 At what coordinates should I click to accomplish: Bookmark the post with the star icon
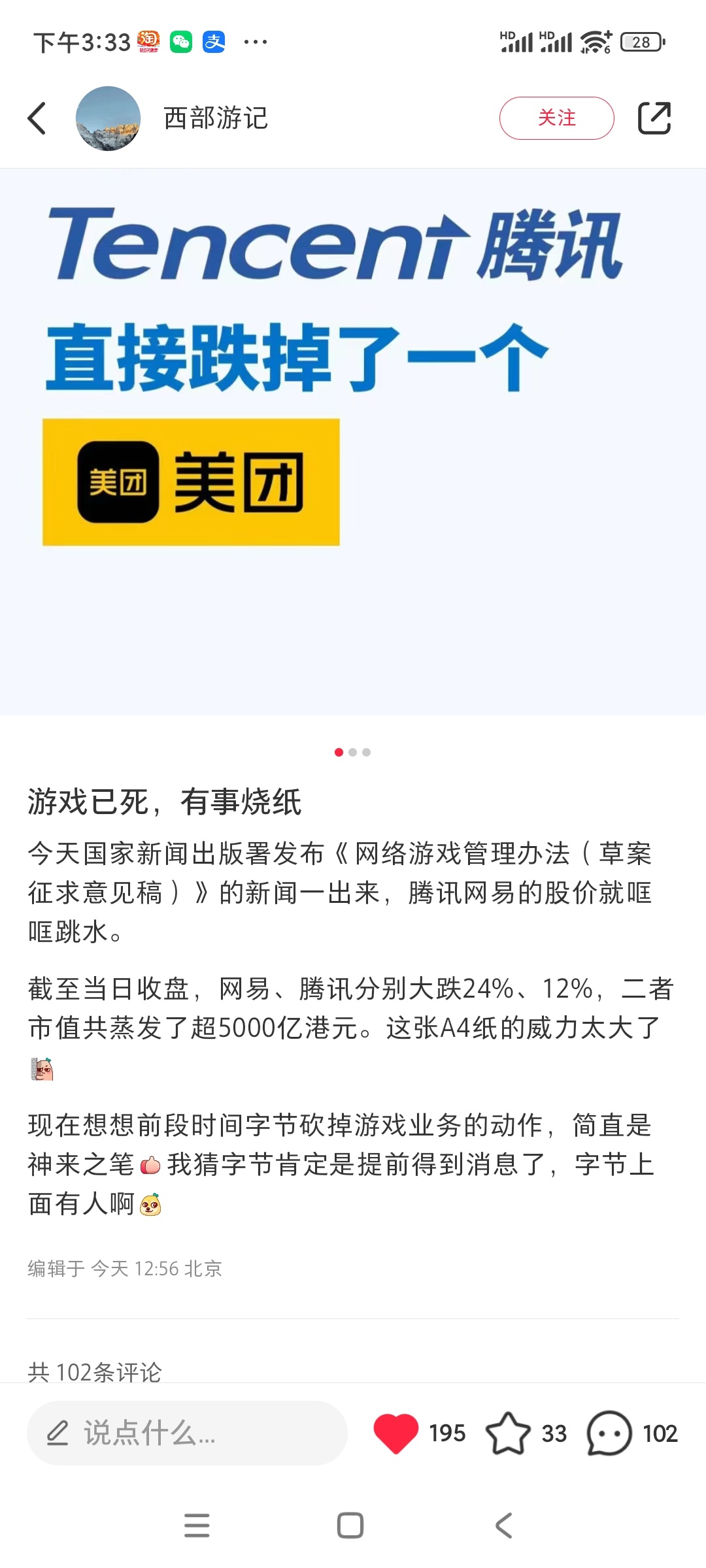tap(508, 1433)
